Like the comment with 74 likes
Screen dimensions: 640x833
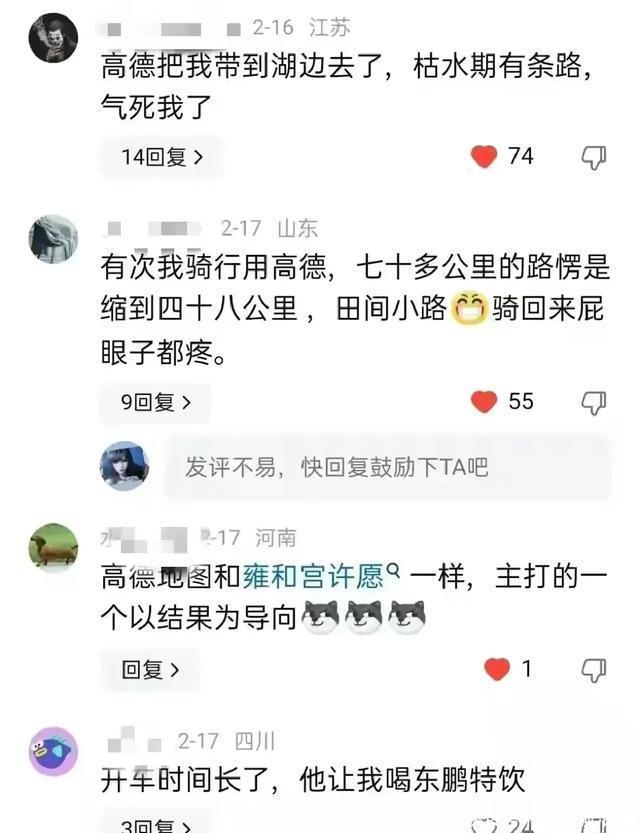[485, 156]
